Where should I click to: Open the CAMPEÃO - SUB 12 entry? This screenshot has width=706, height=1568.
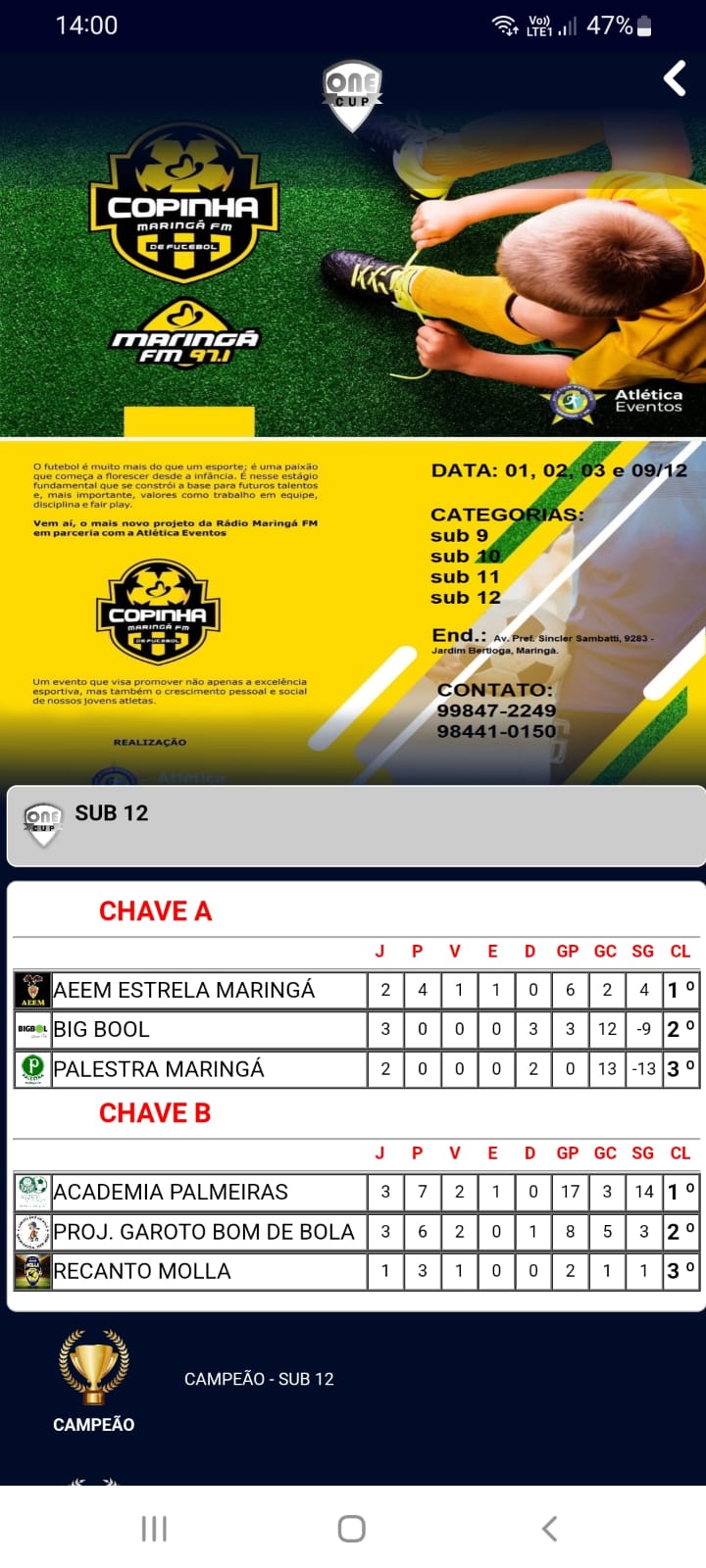tap(259, 1379)
